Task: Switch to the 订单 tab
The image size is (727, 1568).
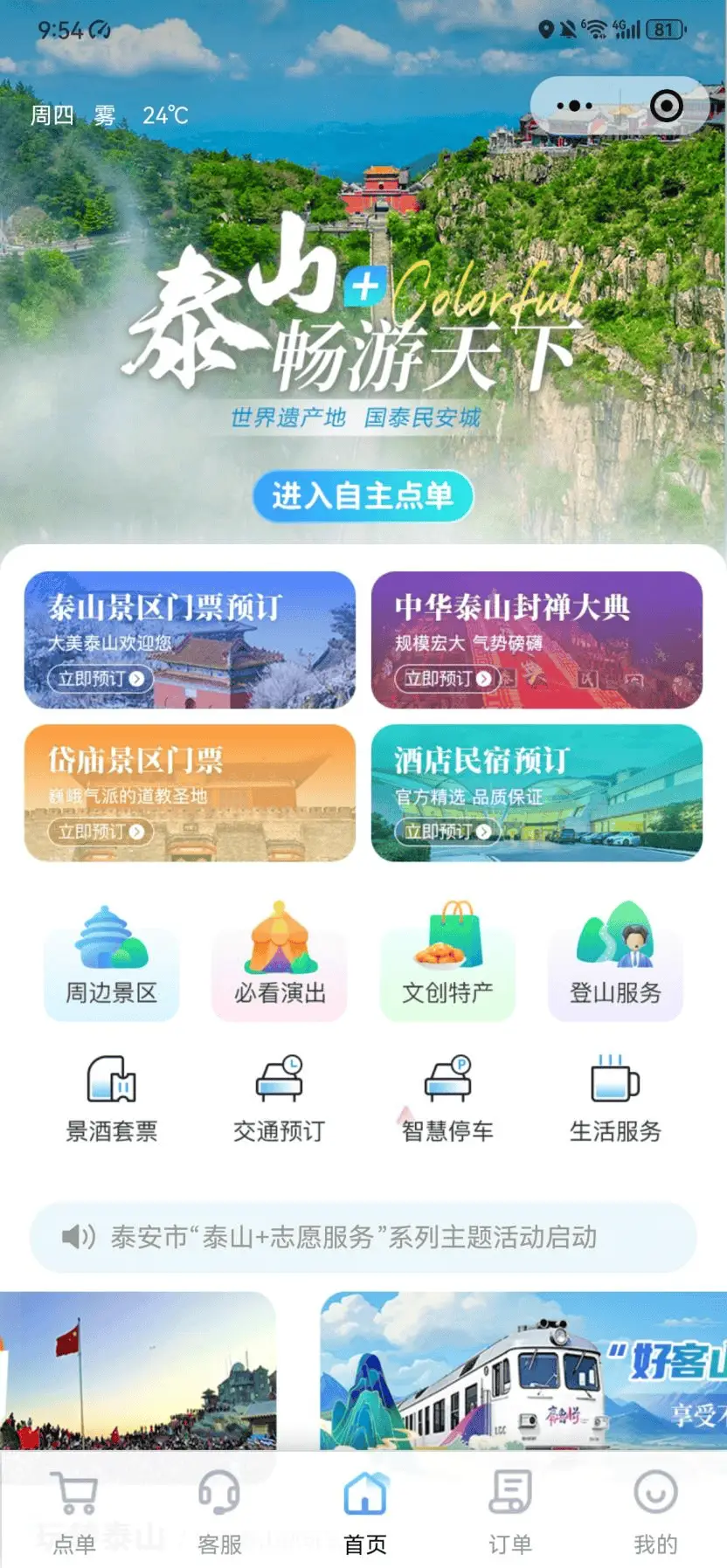Action: [x=509, y=1512]
